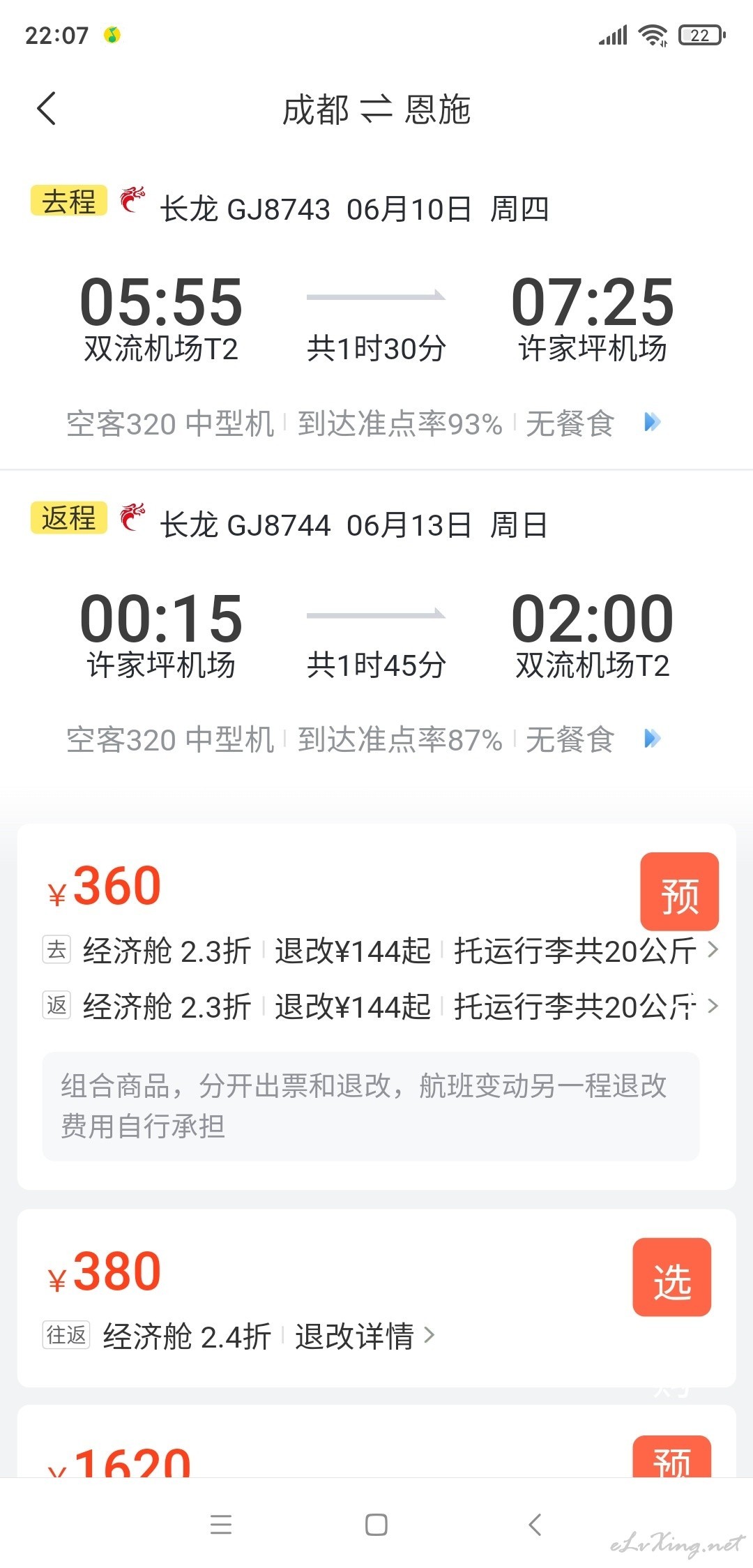Viewport: 753px width, 1568px height.
Task: Select the ¥380 round-trip fare
Action: [x=672, y=1277]
